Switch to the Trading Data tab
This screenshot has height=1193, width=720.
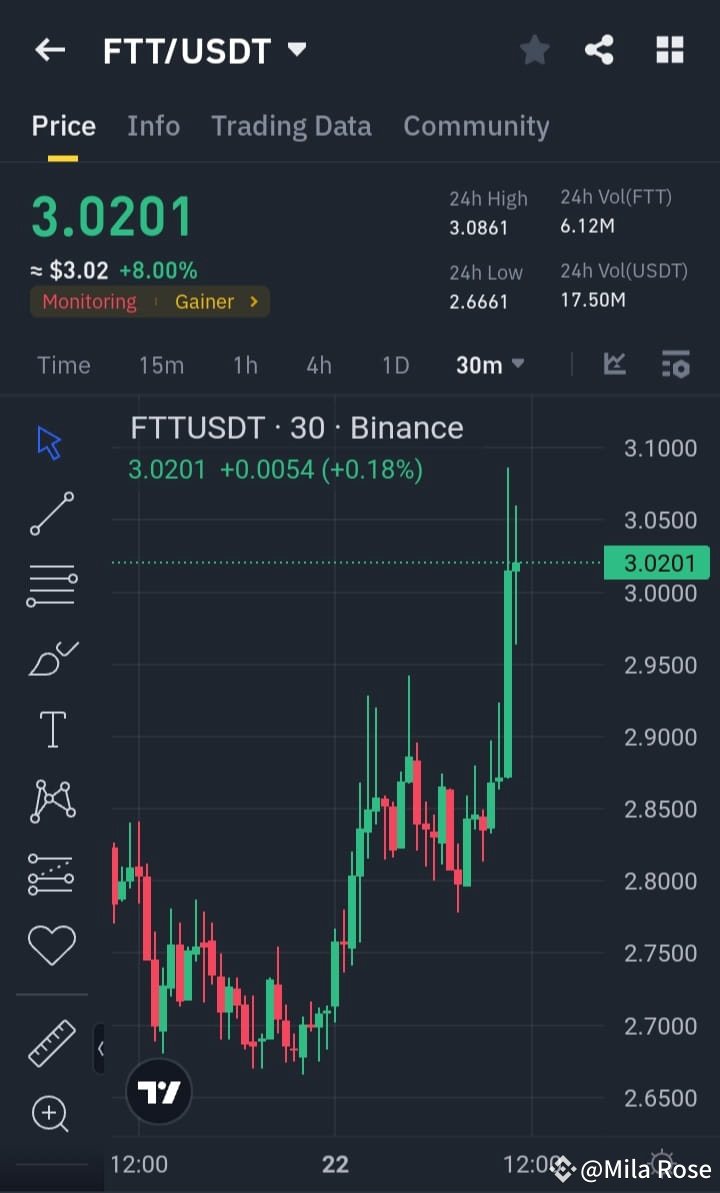291,126
